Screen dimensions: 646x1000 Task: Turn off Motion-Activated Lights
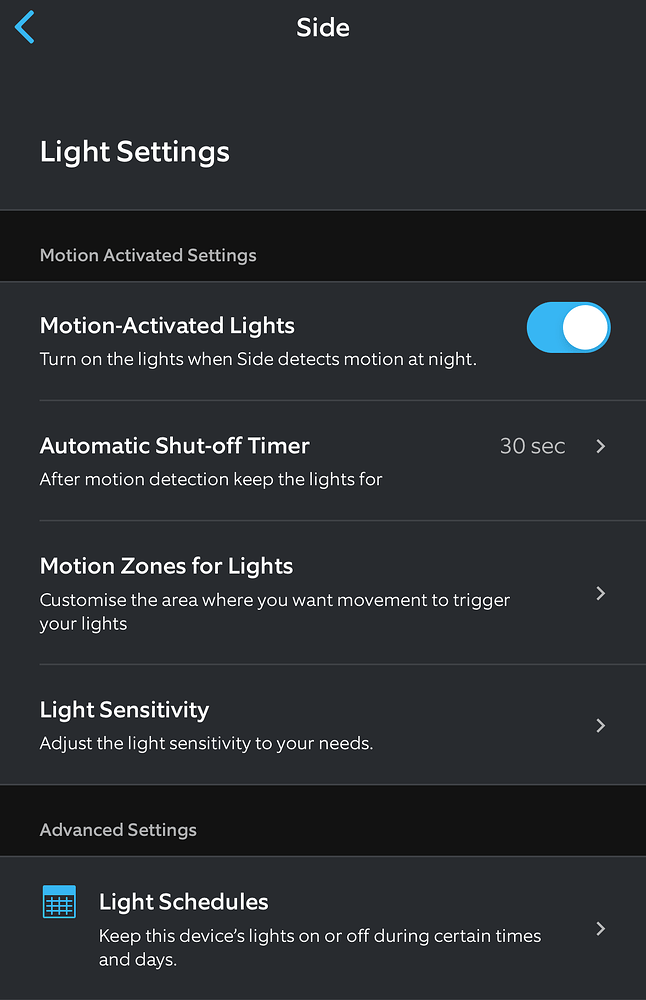tap(568, 328)
